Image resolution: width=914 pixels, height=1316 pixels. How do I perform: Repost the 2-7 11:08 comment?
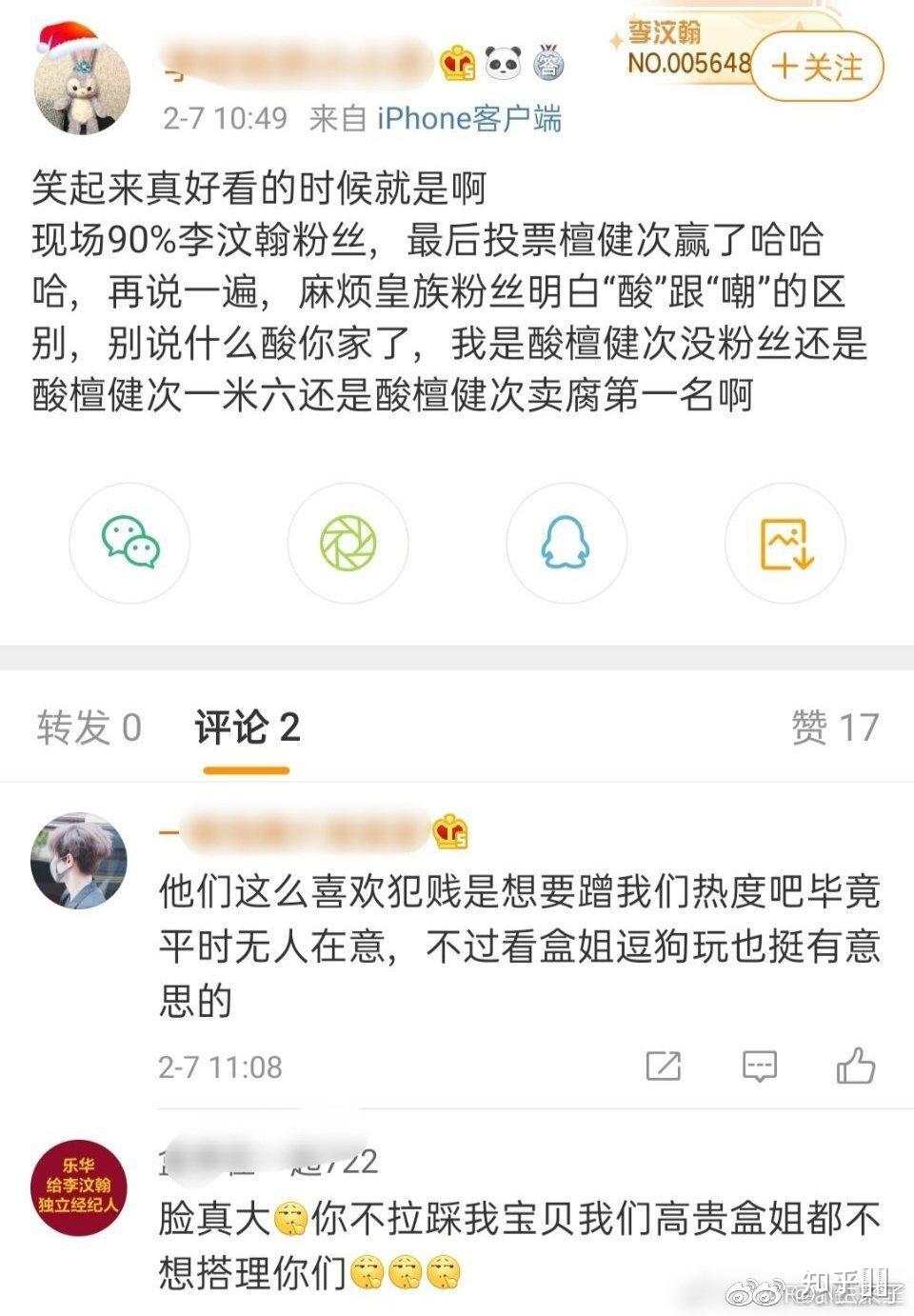pos(664,1066)
